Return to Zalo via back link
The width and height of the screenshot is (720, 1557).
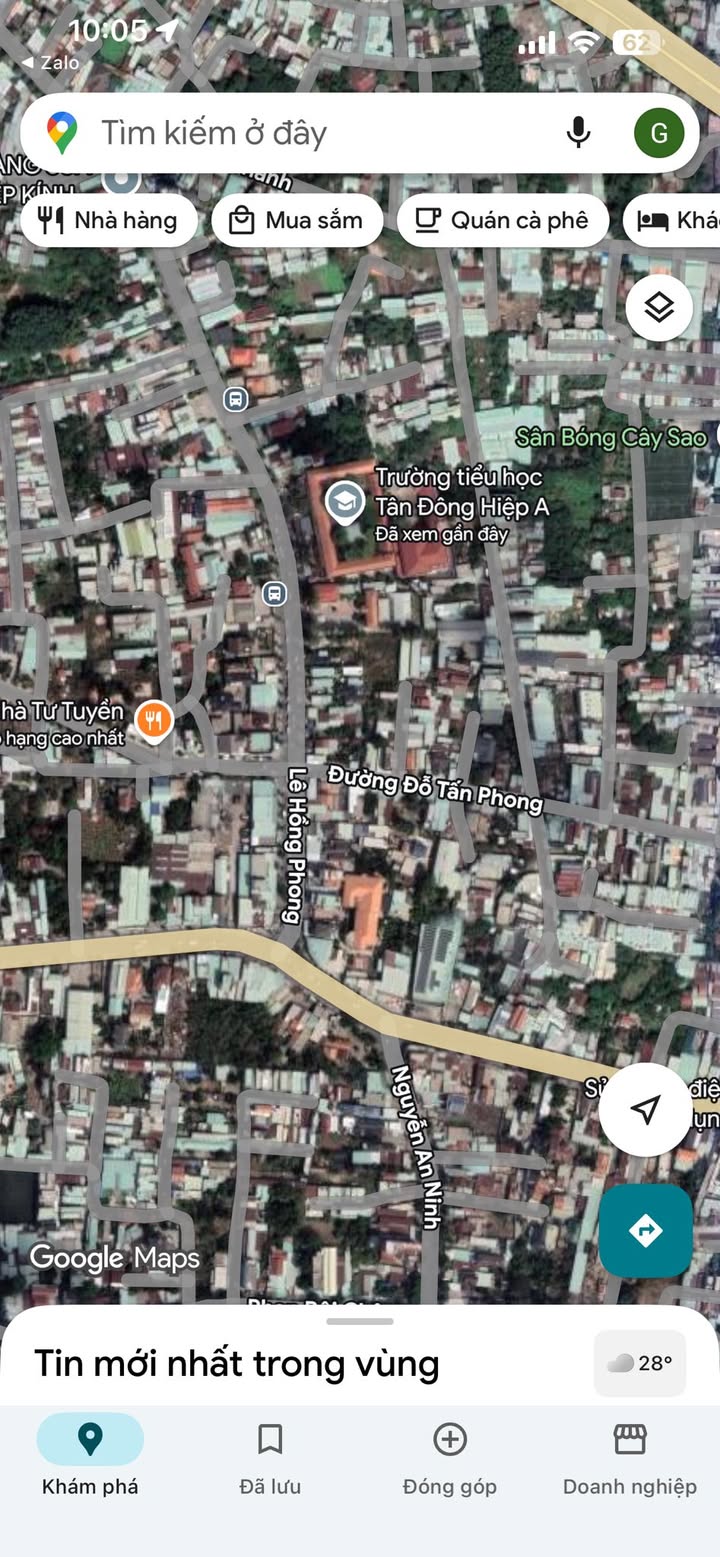50,62
